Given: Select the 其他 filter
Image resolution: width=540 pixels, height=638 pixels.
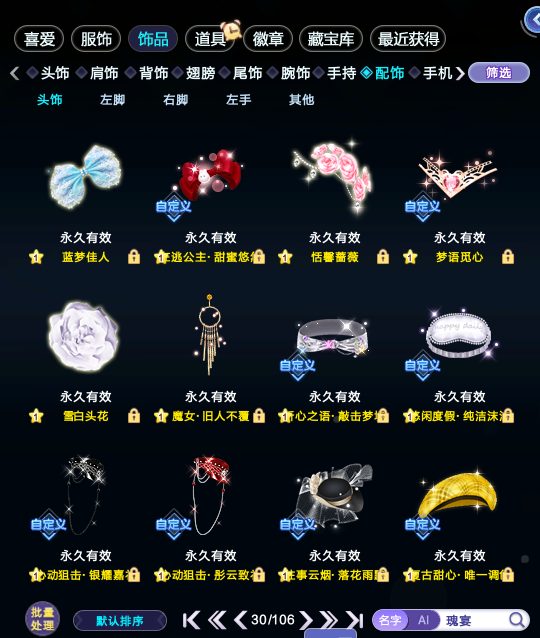Looking at the screenshot, I should click(302, 100).
